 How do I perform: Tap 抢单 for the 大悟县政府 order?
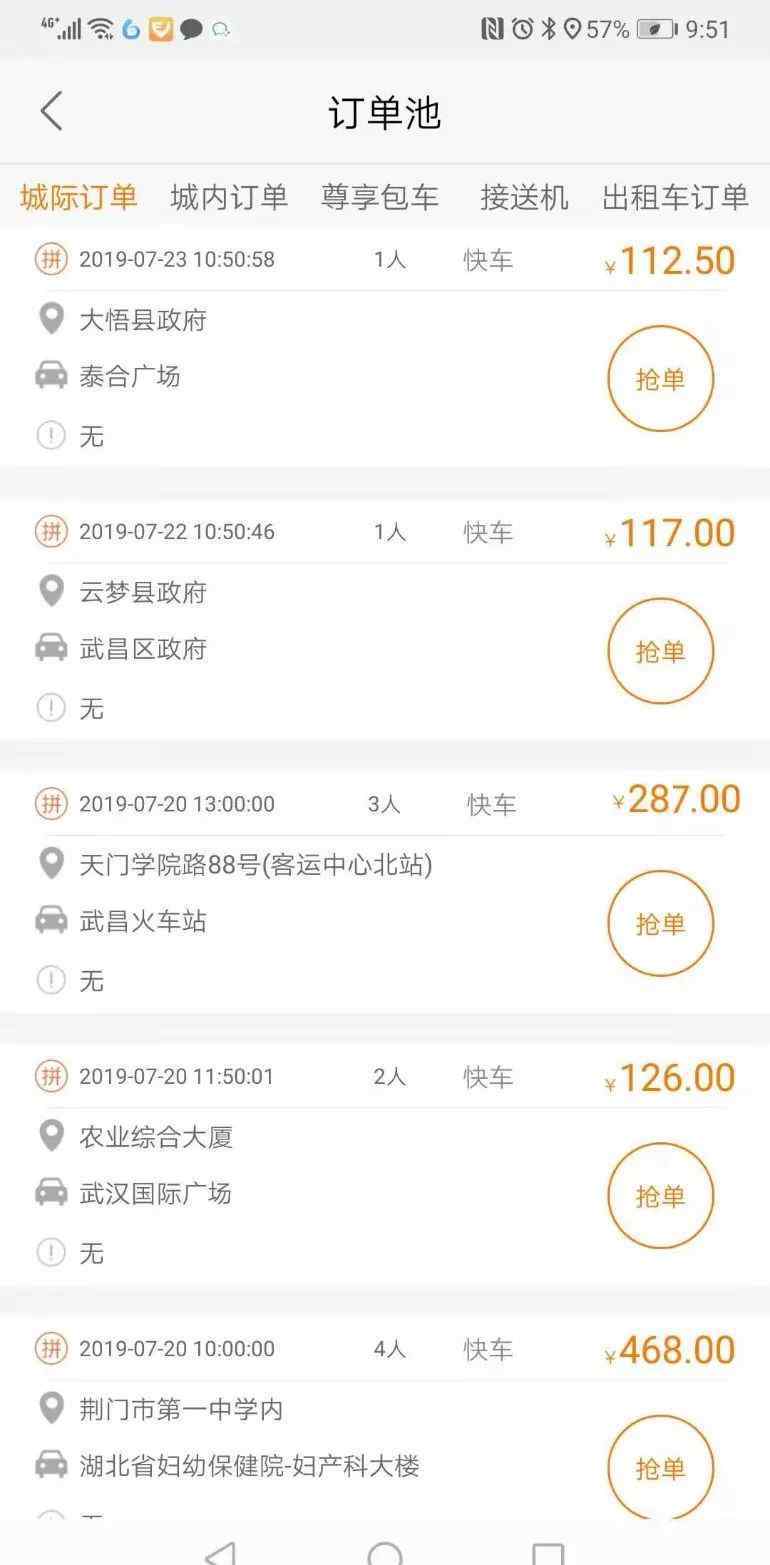click(x=660, y=379)
